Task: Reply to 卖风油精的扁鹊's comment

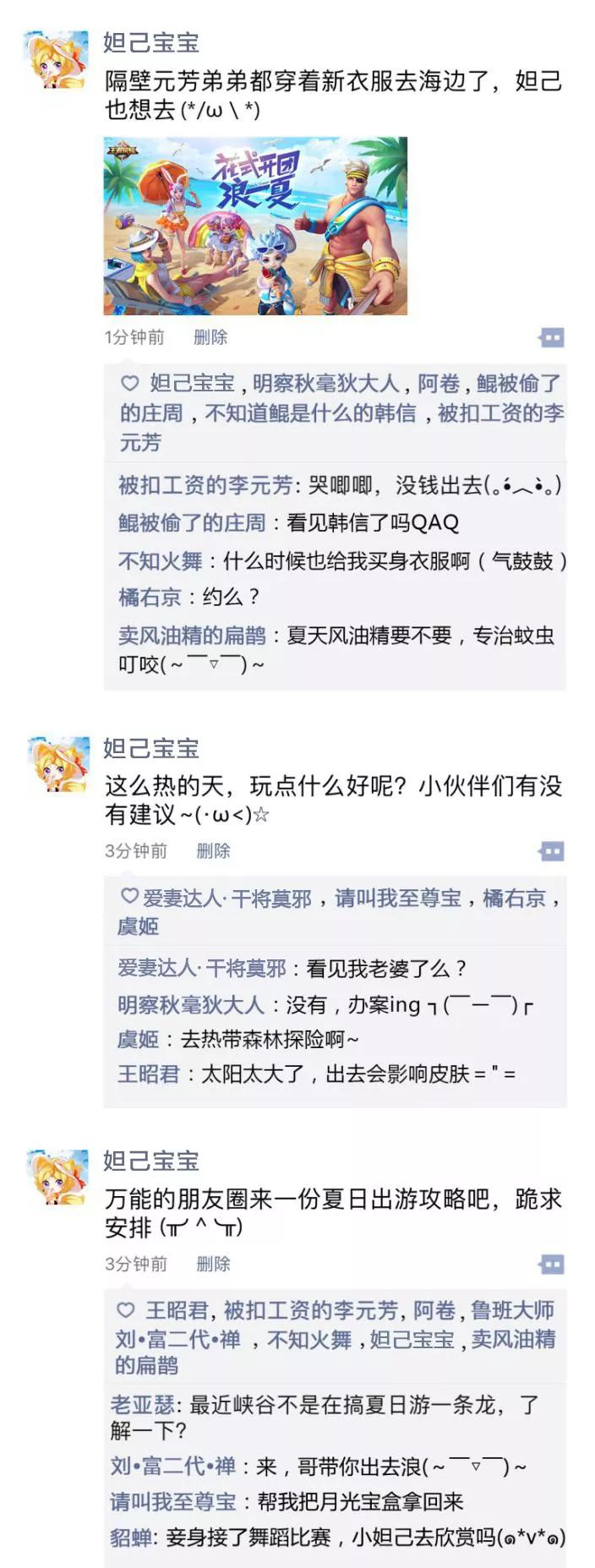Action: click(420, 636)
